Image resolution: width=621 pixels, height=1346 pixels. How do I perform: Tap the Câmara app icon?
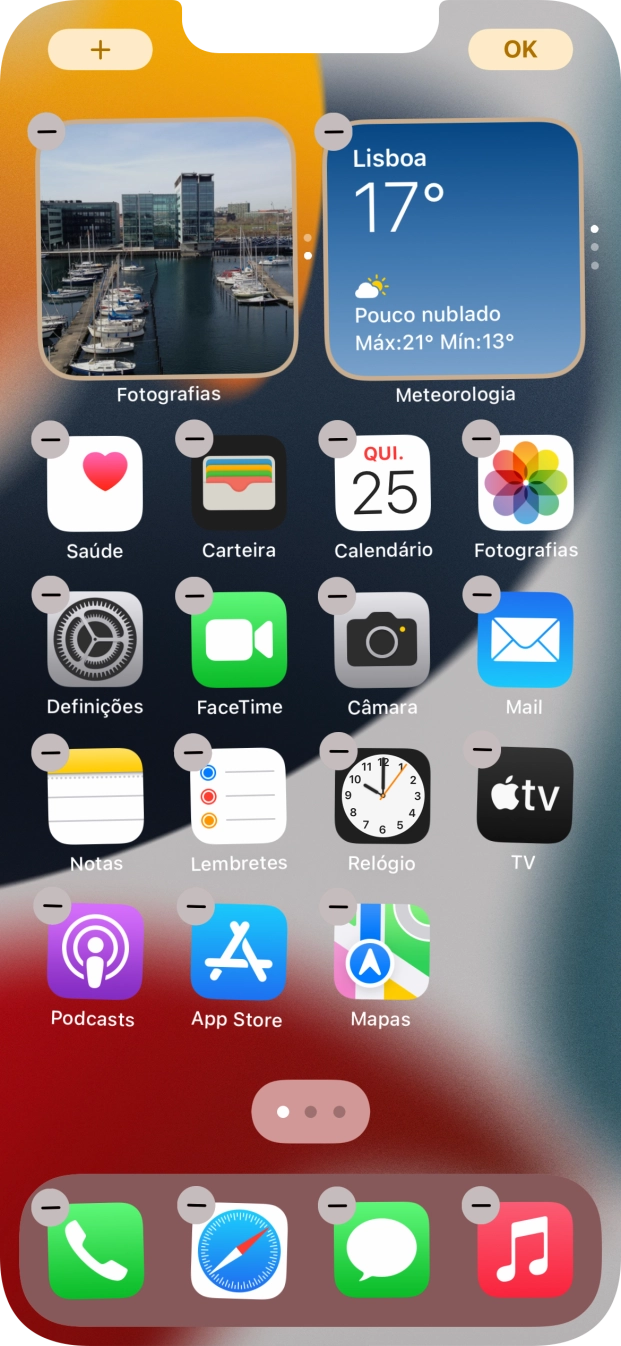(382, 640)
